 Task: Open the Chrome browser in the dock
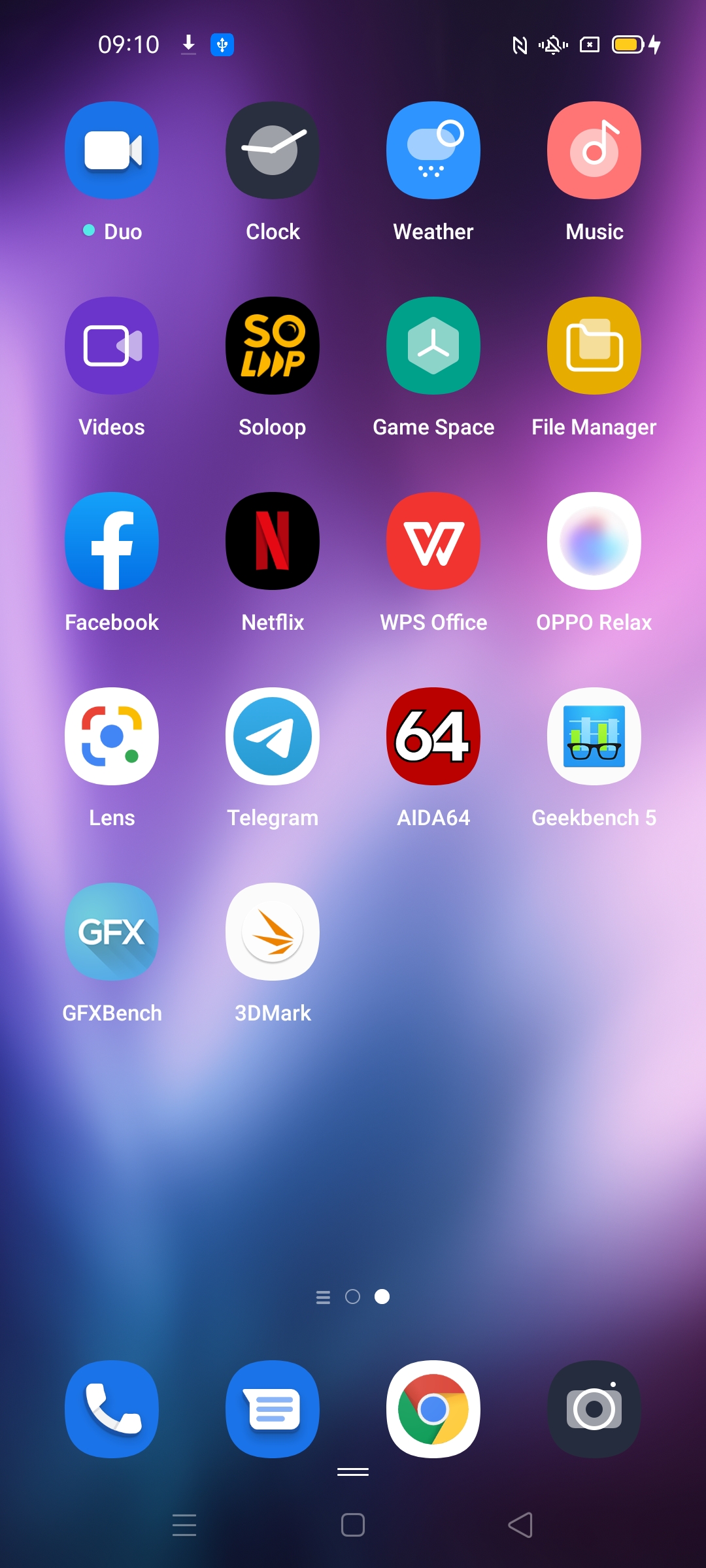(x=433, y=1409)
